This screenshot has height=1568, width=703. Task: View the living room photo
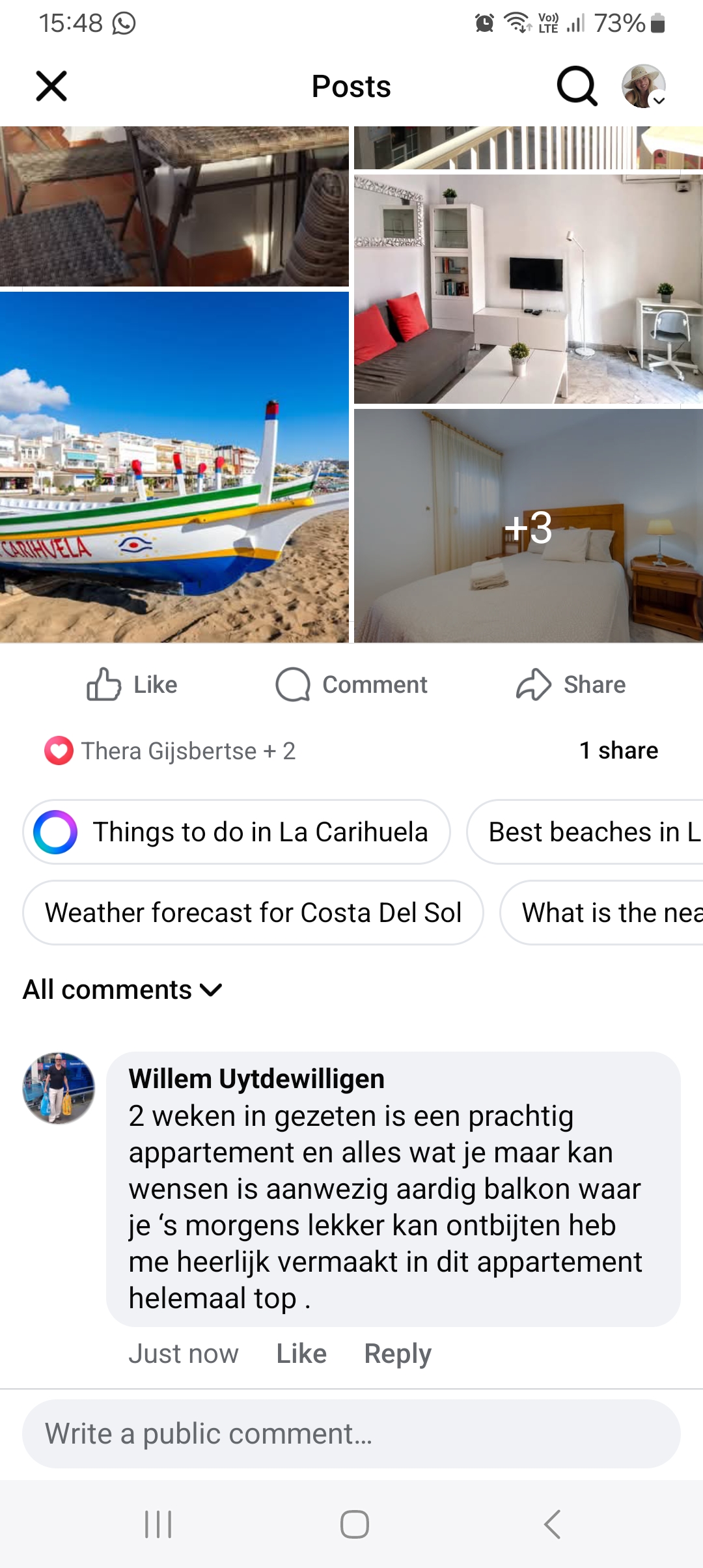click(528, 289)
